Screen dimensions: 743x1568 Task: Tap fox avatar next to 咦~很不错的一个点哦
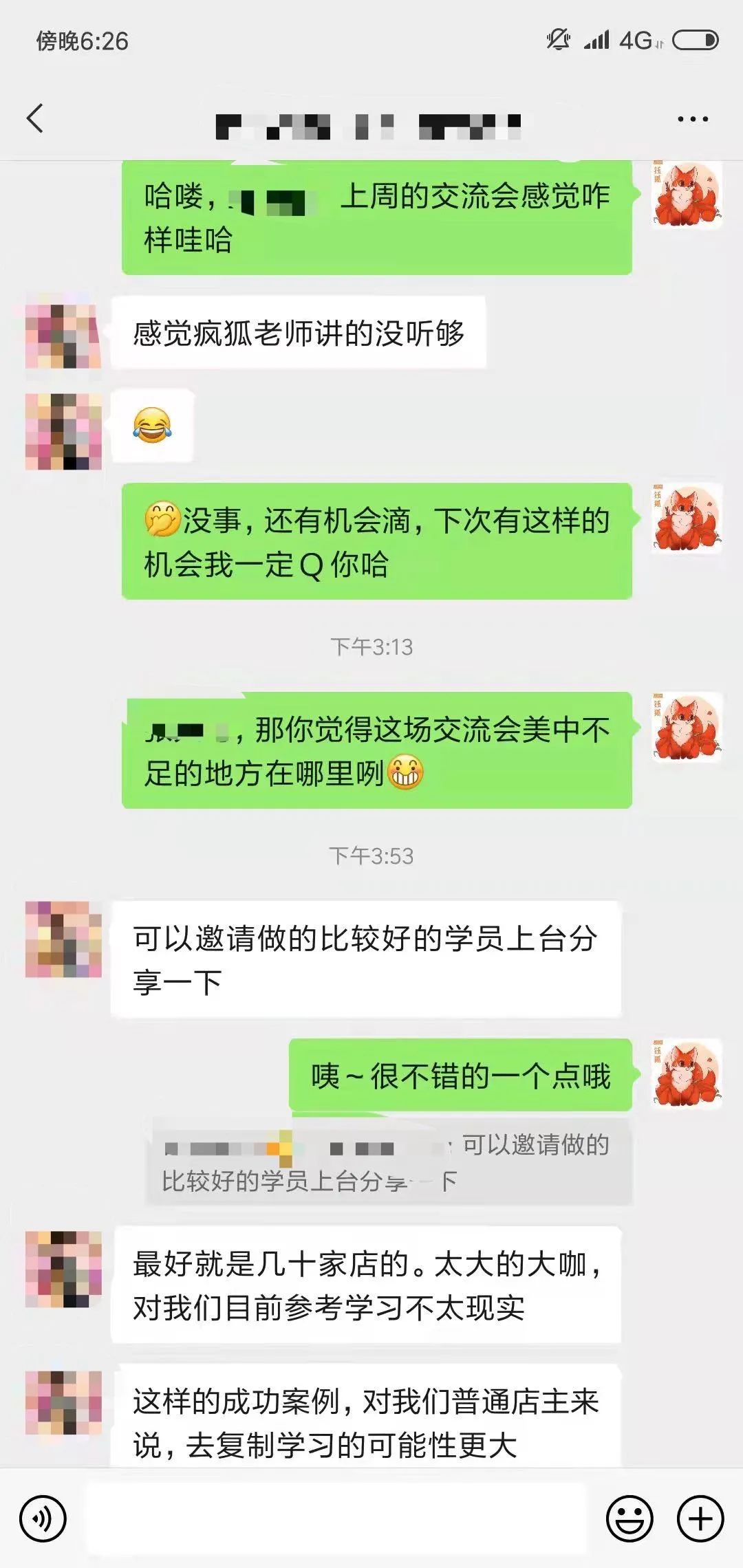tap(687, 1074)
